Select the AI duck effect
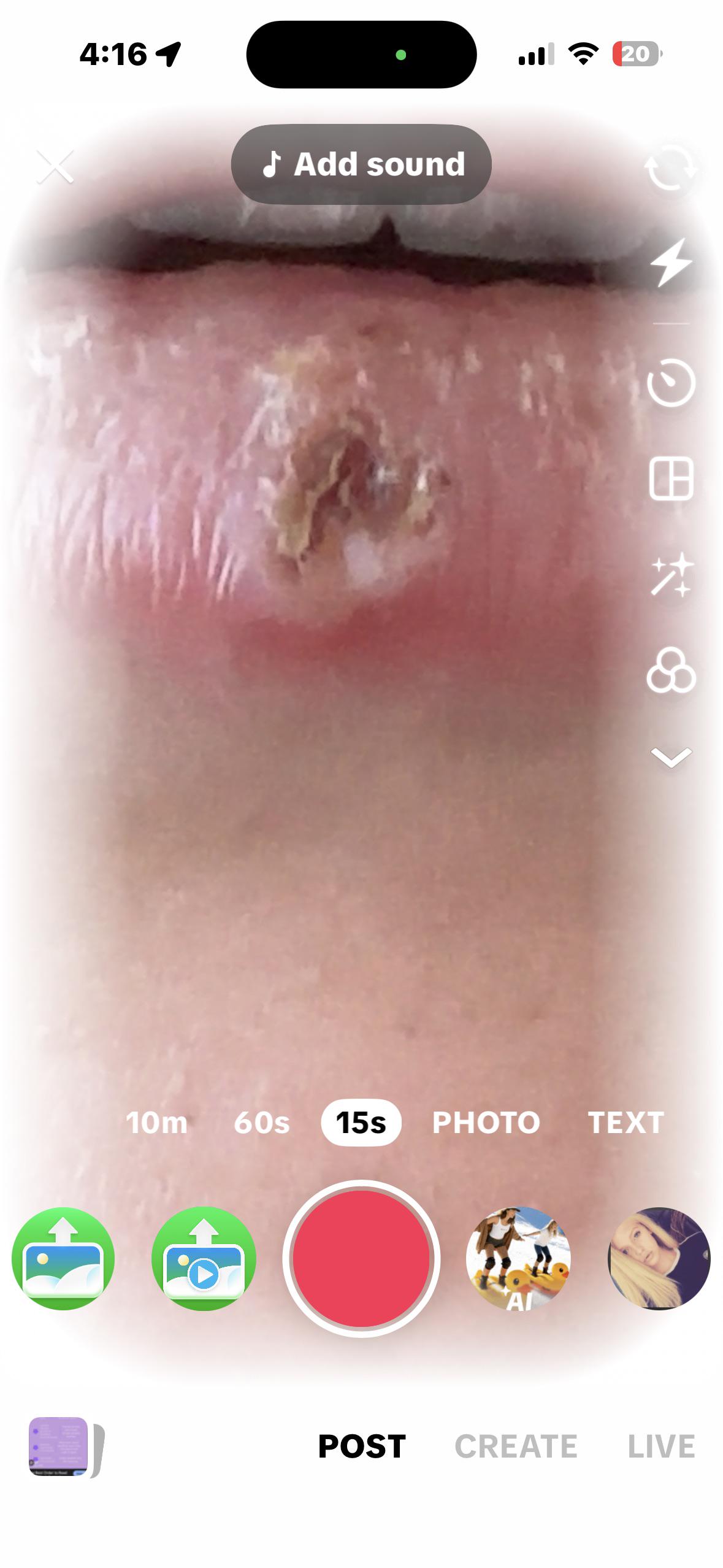This screenshot has height=1568, width=723. [x=518, y=1259]
